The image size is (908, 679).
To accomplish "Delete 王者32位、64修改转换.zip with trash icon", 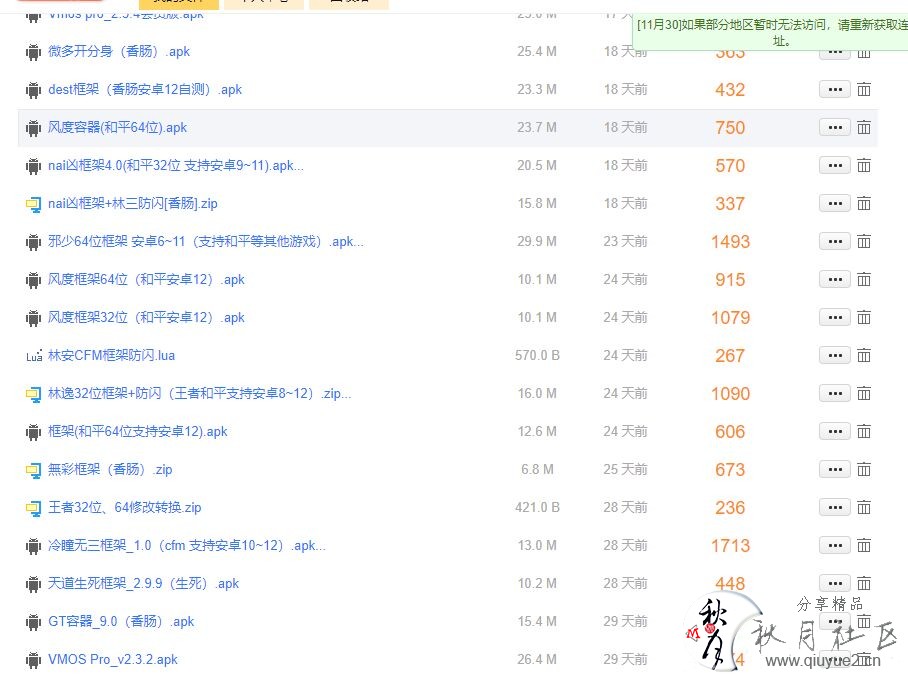I will pyautogui.click(x=863, y=507).
